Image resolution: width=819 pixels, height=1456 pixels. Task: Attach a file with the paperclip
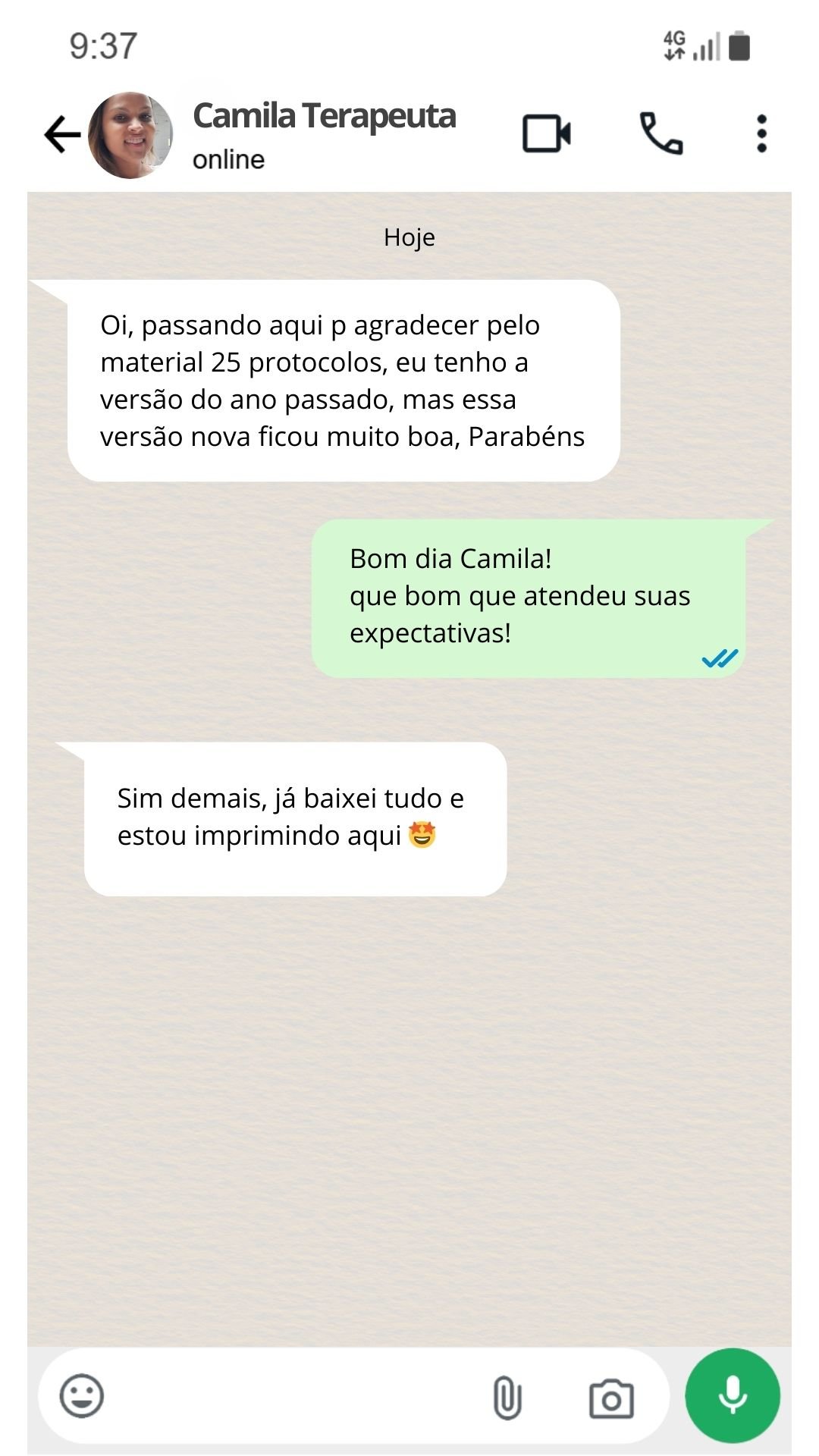click(x=507, y=1398)
